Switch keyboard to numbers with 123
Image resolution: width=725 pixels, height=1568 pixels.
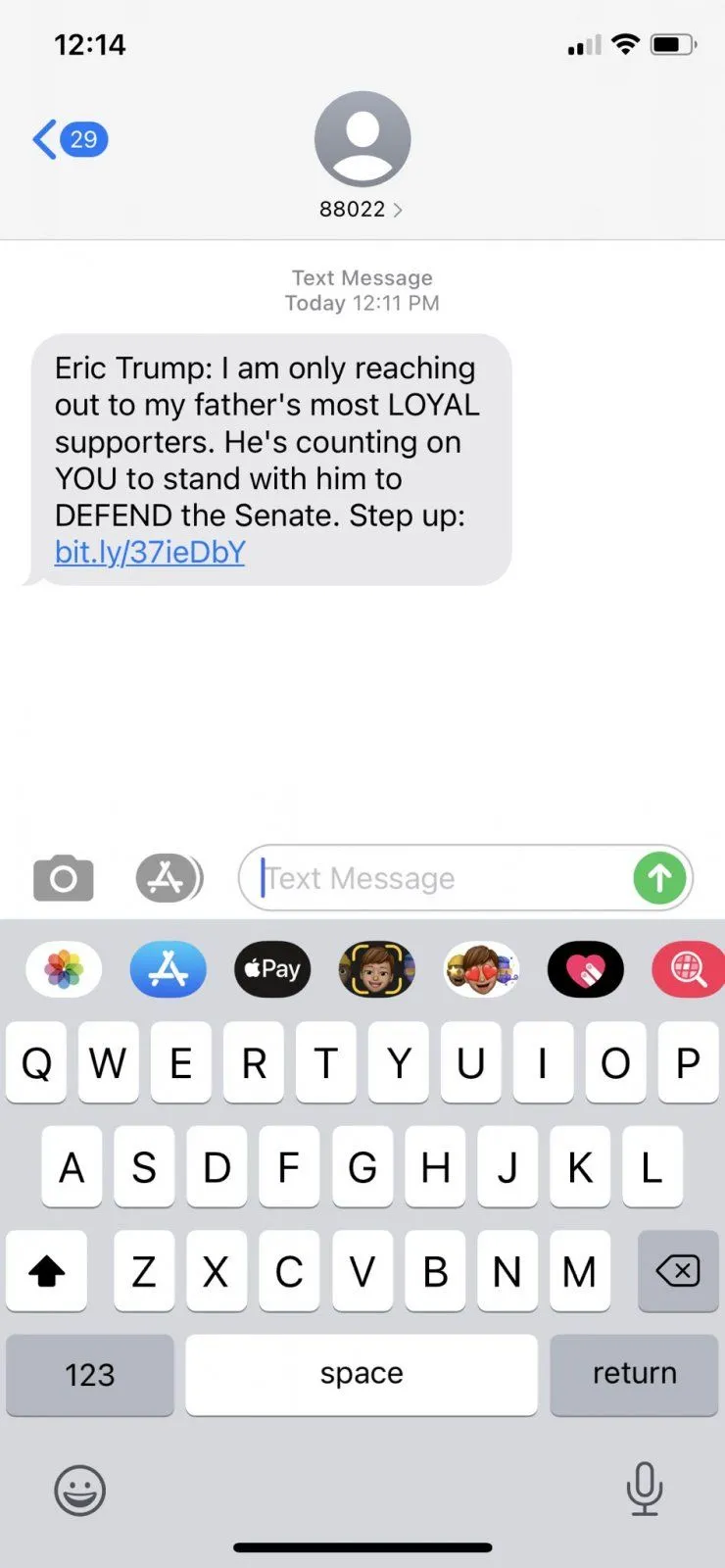point(90,1374)
